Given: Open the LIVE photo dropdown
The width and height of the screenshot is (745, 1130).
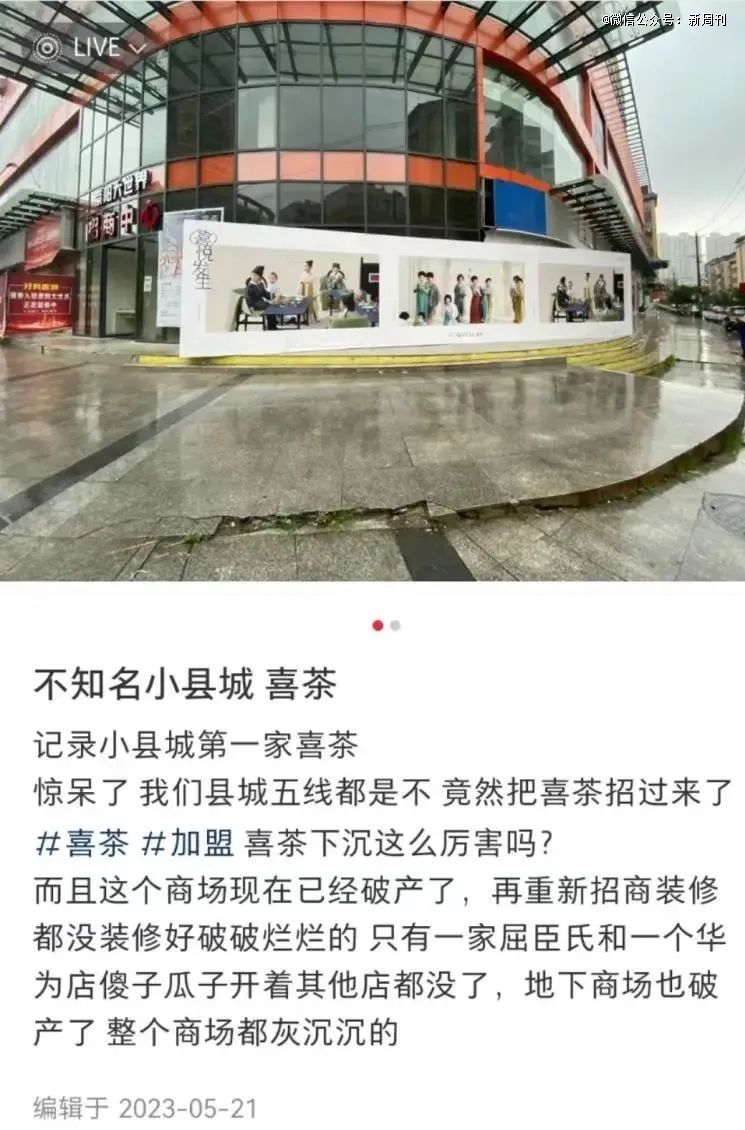Looking at the screenshot, I should (x=90, y=47).
